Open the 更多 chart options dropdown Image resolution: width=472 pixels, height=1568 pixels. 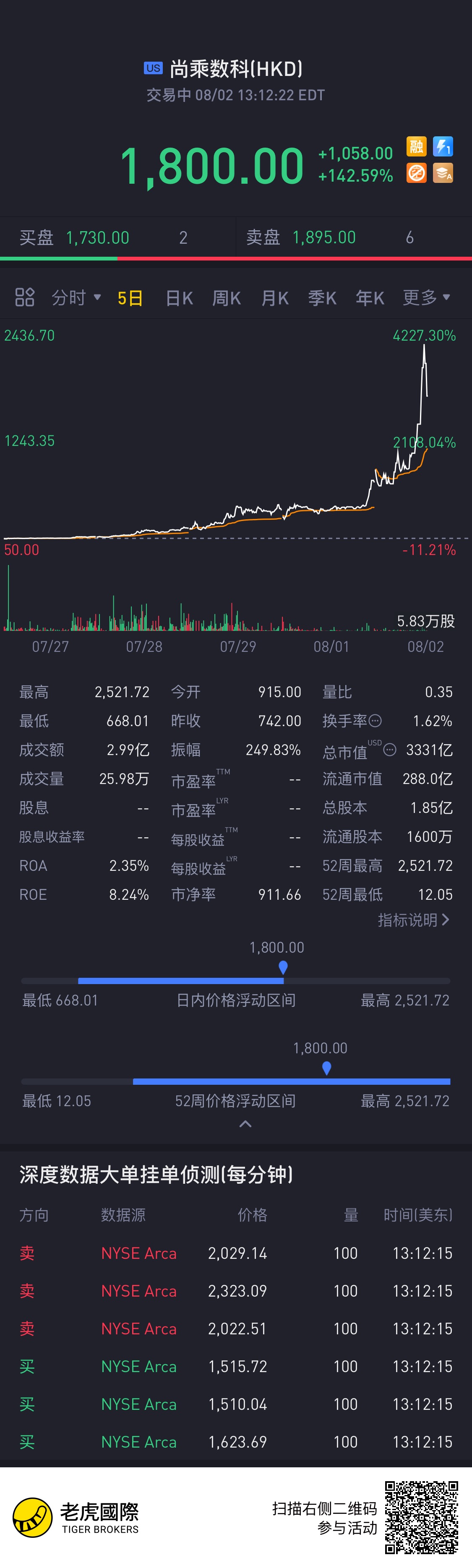[x=426, y=298]
